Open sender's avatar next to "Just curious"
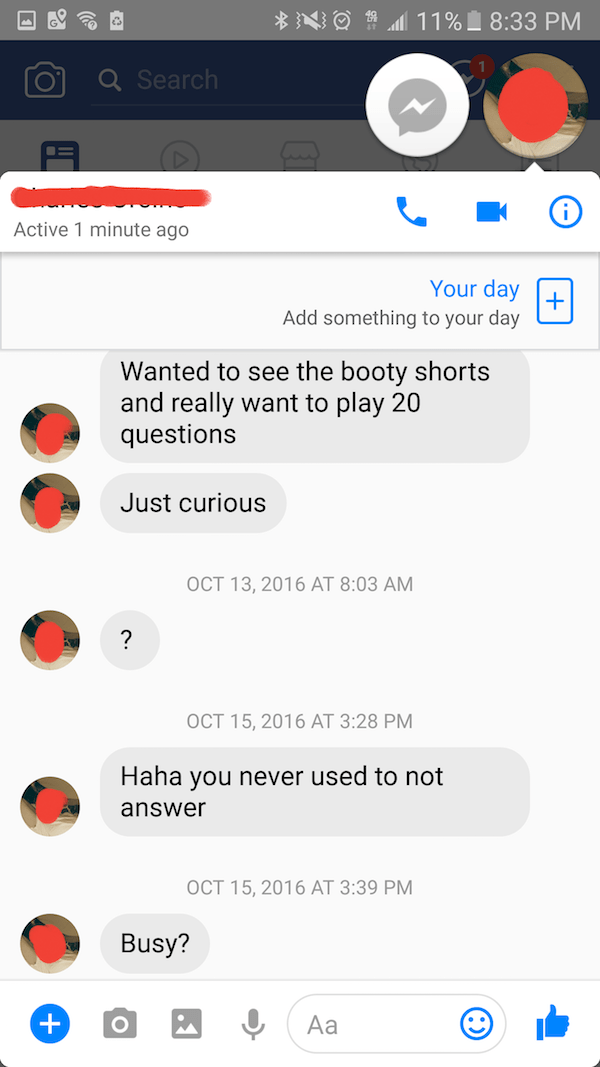600x1067 pixels. tap(50, 502)
